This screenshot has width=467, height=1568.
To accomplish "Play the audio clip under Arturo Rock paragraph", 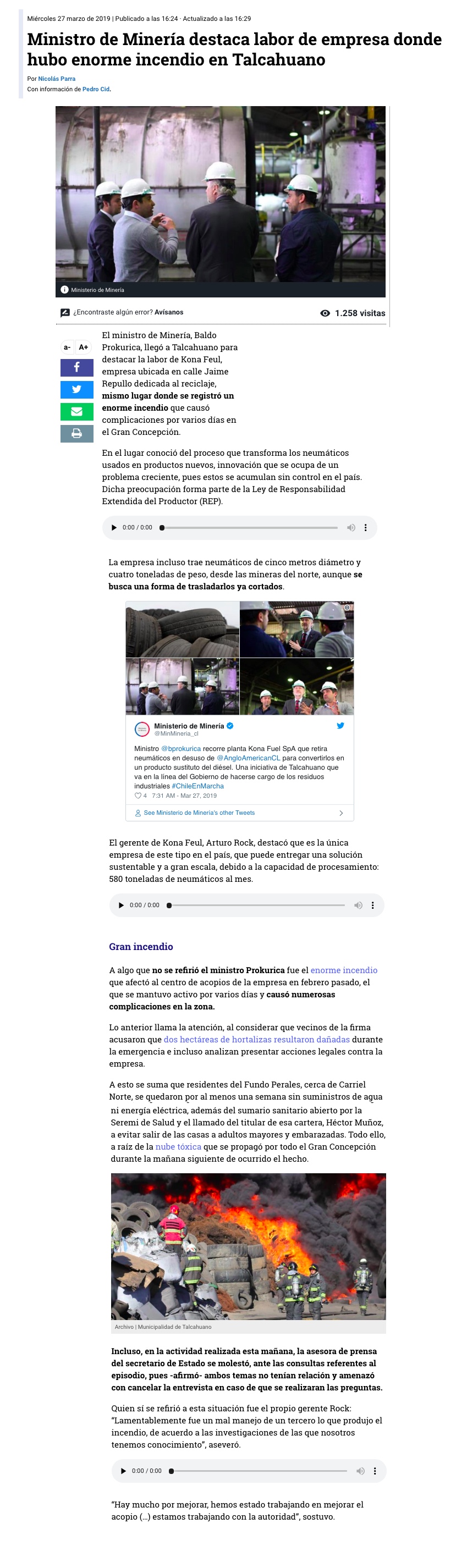I will pyautogui.click(x=121, y=905).
